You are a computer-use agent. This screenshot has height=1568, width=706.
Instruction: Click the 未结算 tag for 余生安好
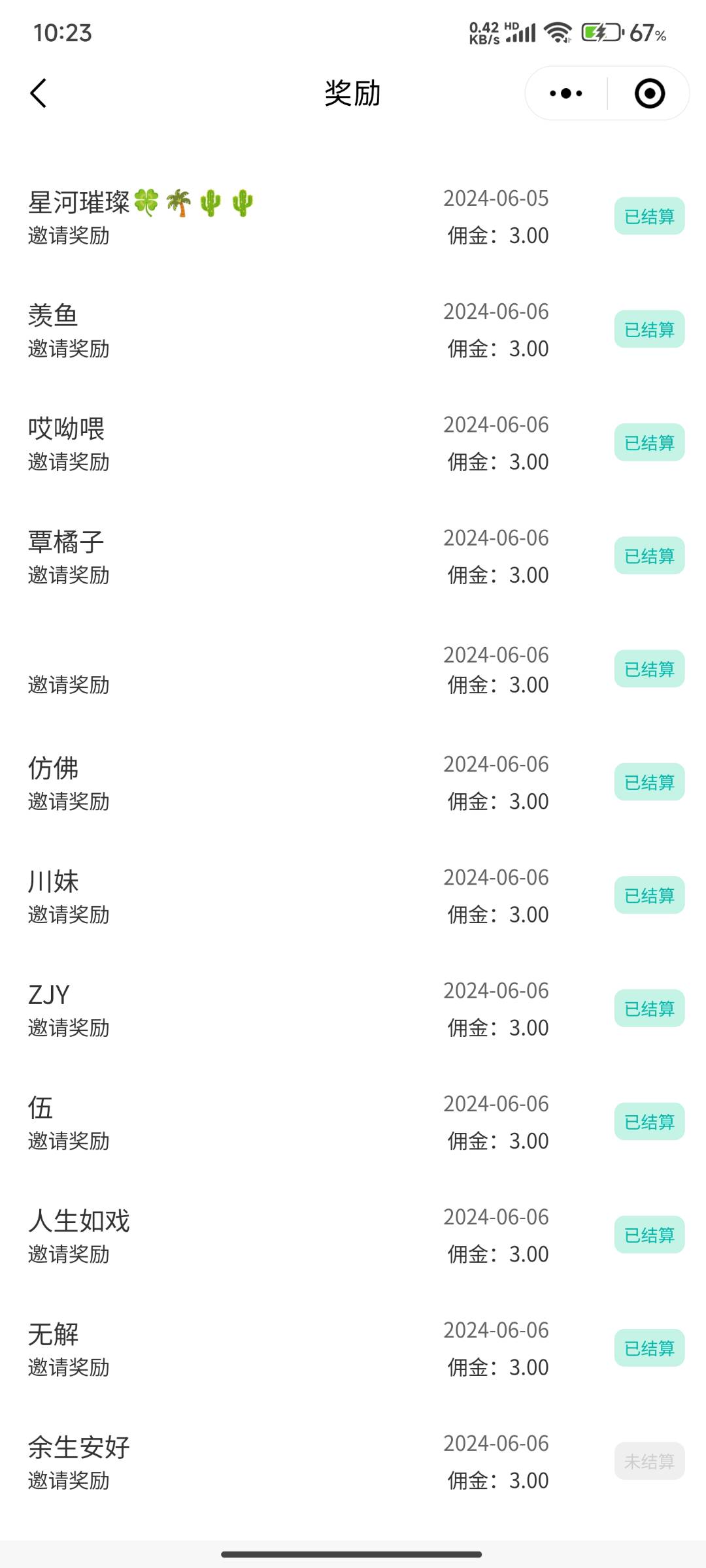tap(648, 1462)
